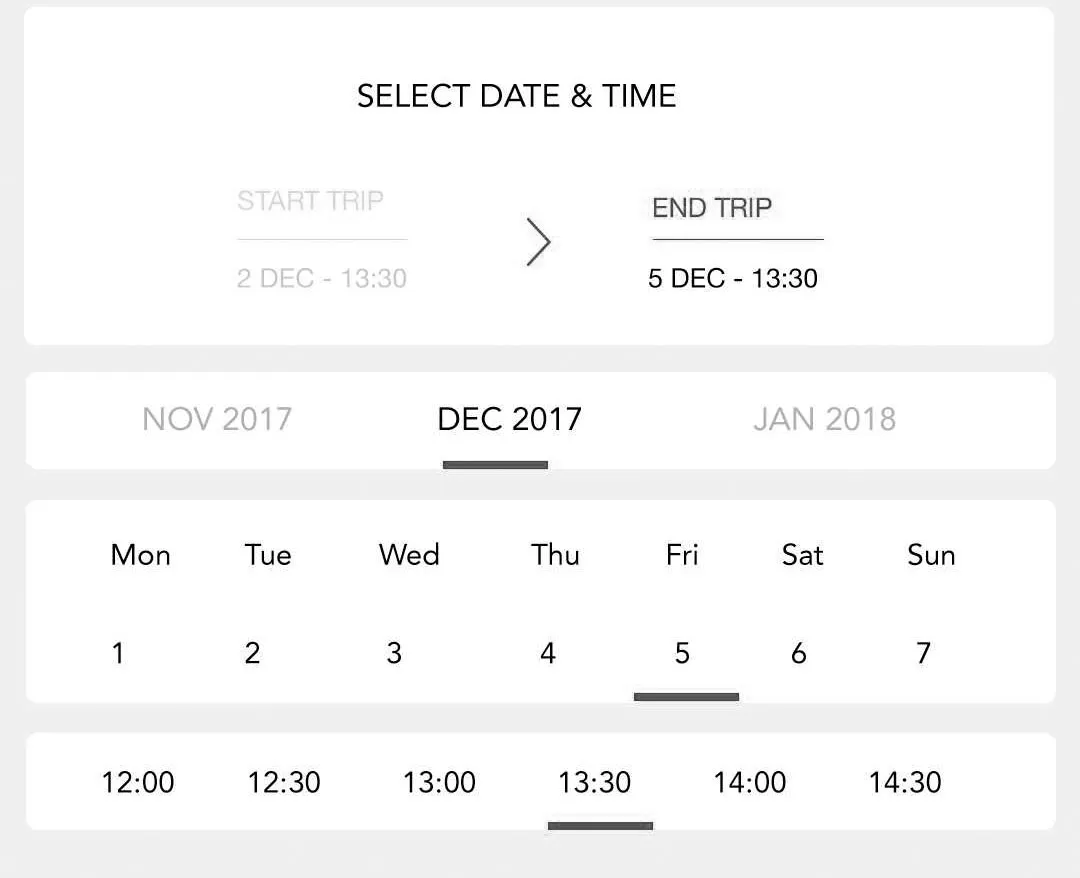Set the time to 12:30

click(x=284, y=781)
